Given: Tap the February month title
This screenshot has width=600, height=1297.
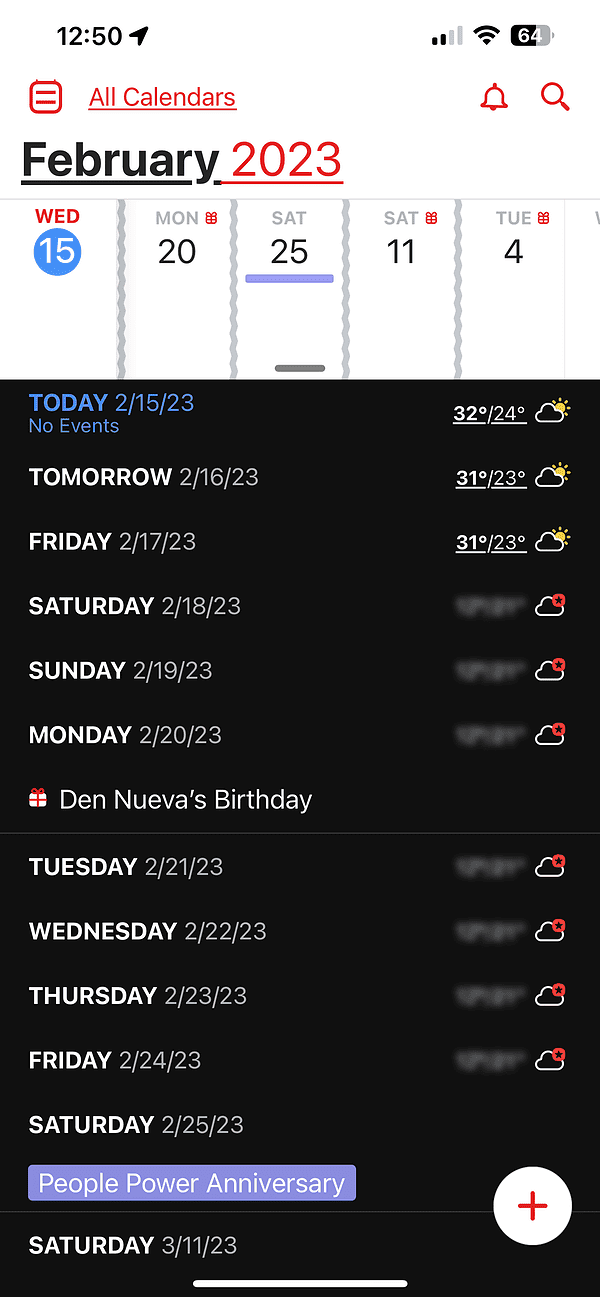Looking at the screenshot, I should (120, 160).
